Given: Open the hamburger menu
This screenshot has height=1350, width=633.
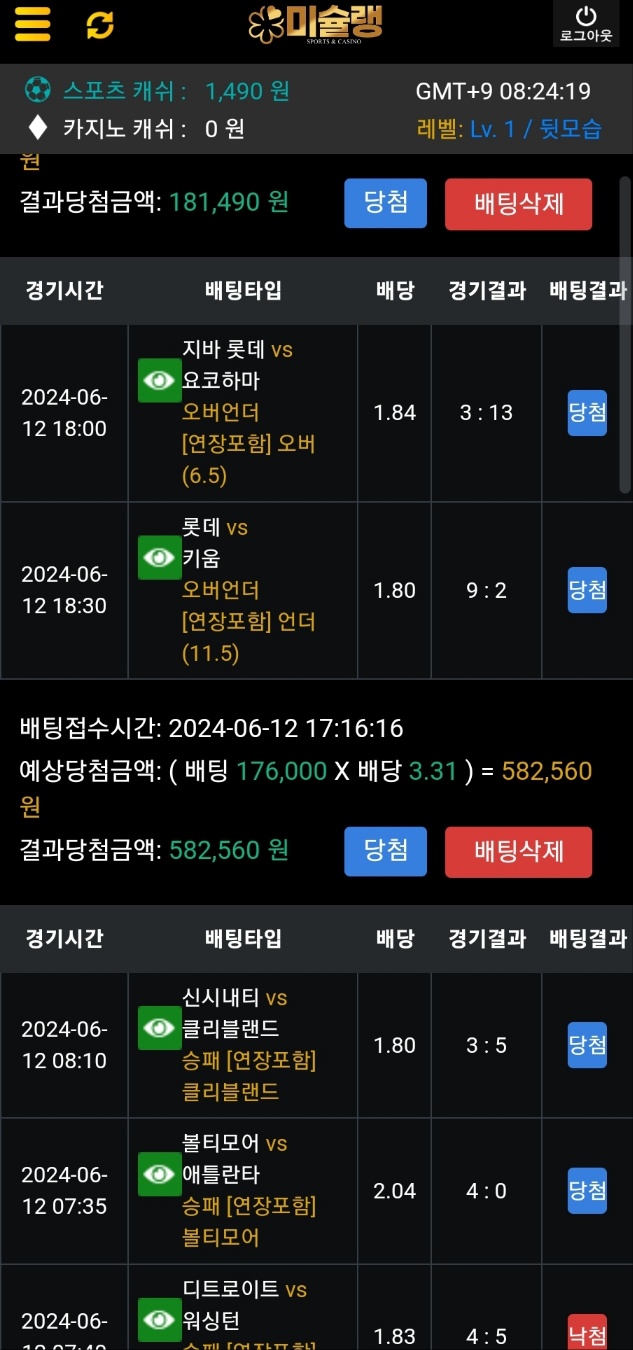Looking at the screenshot, I should [x=32, y=24].
